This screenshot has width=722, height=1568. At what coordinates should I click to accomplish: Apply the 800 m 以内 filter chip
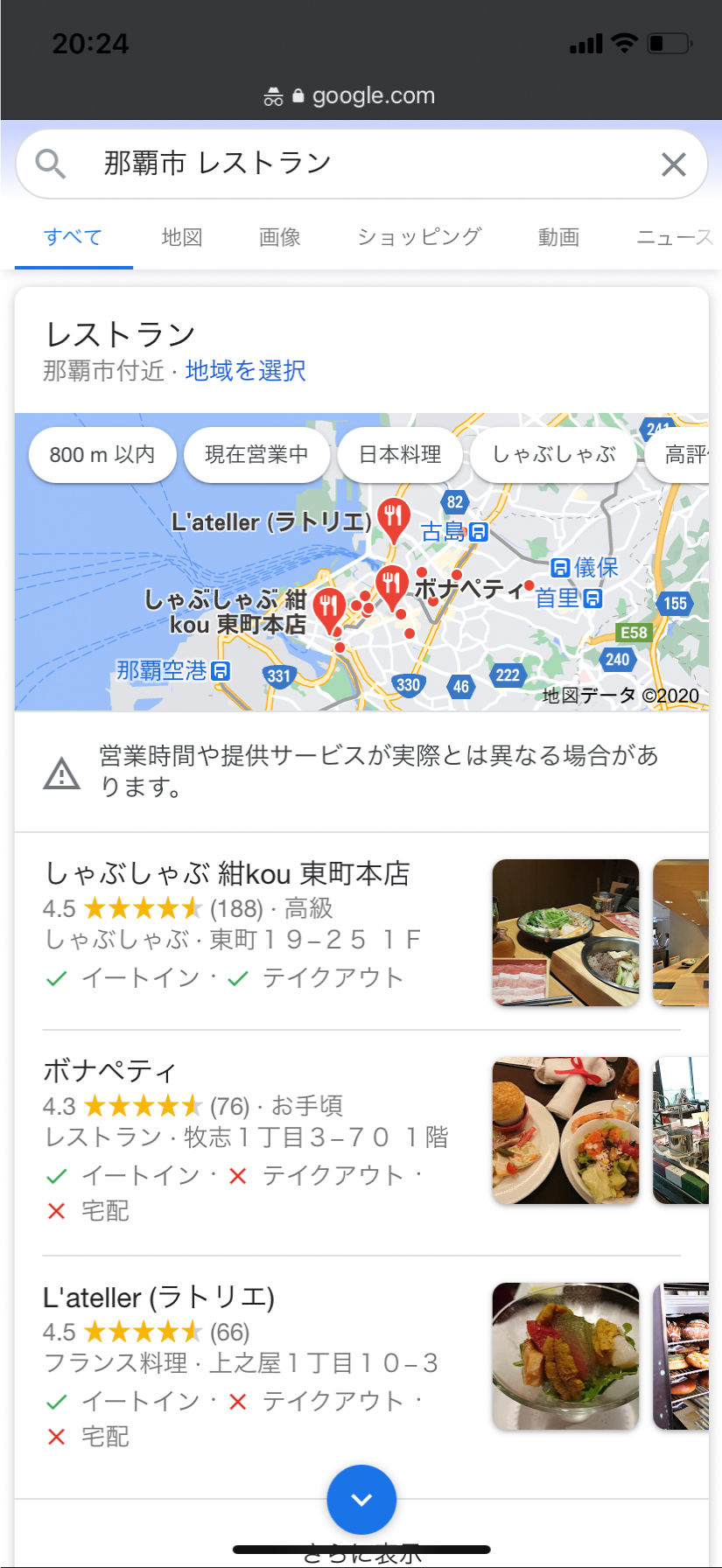tap(102, 455)
